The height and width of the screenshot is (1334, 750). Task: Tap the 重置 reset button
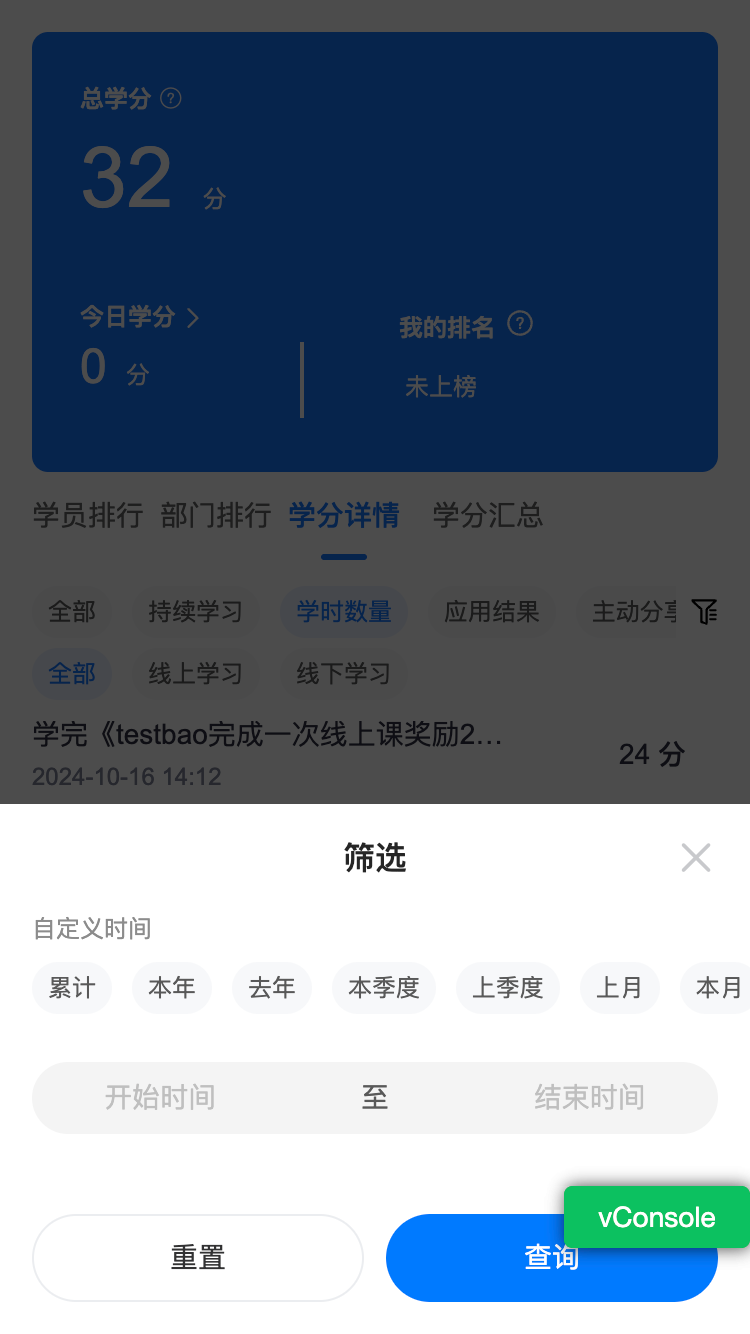point(198,1258)
